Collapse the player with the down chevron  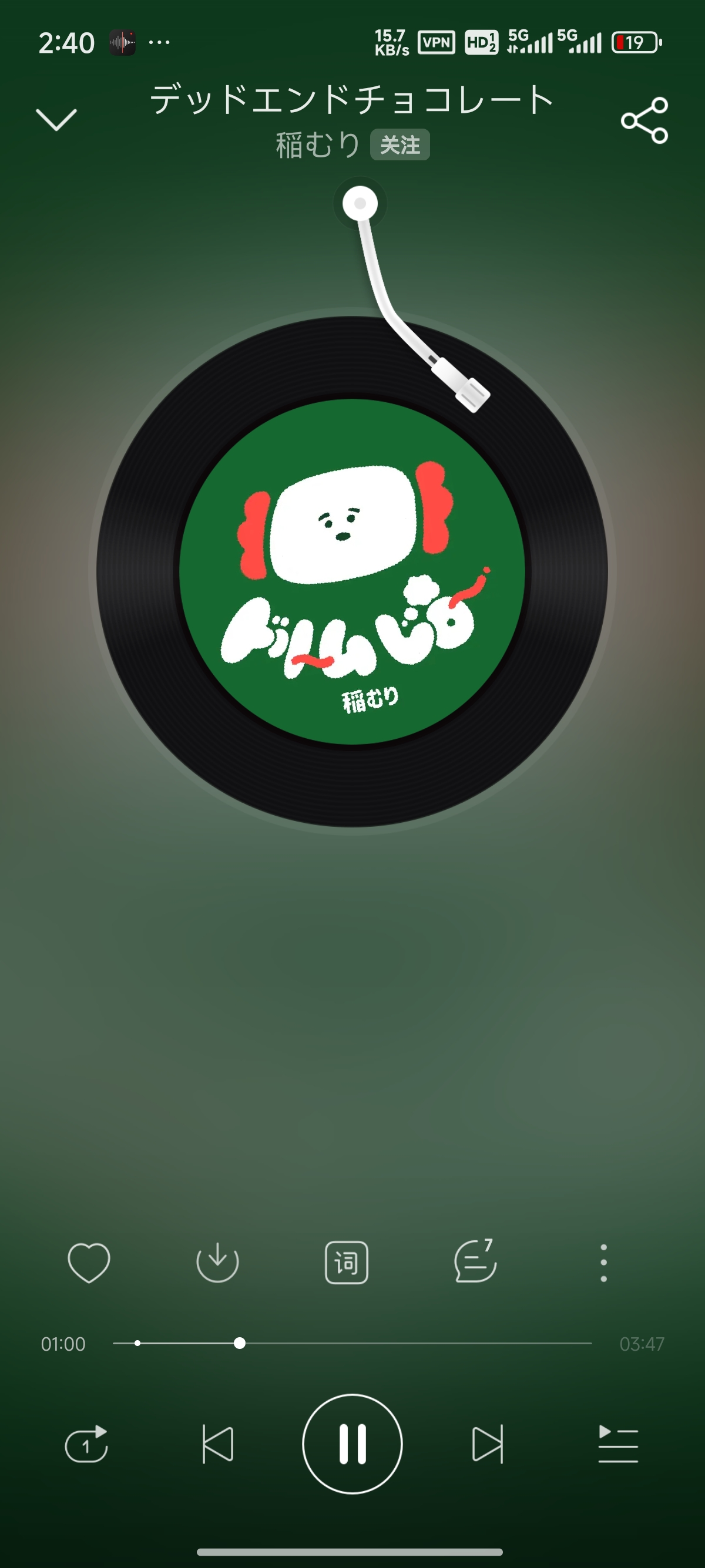56,119
